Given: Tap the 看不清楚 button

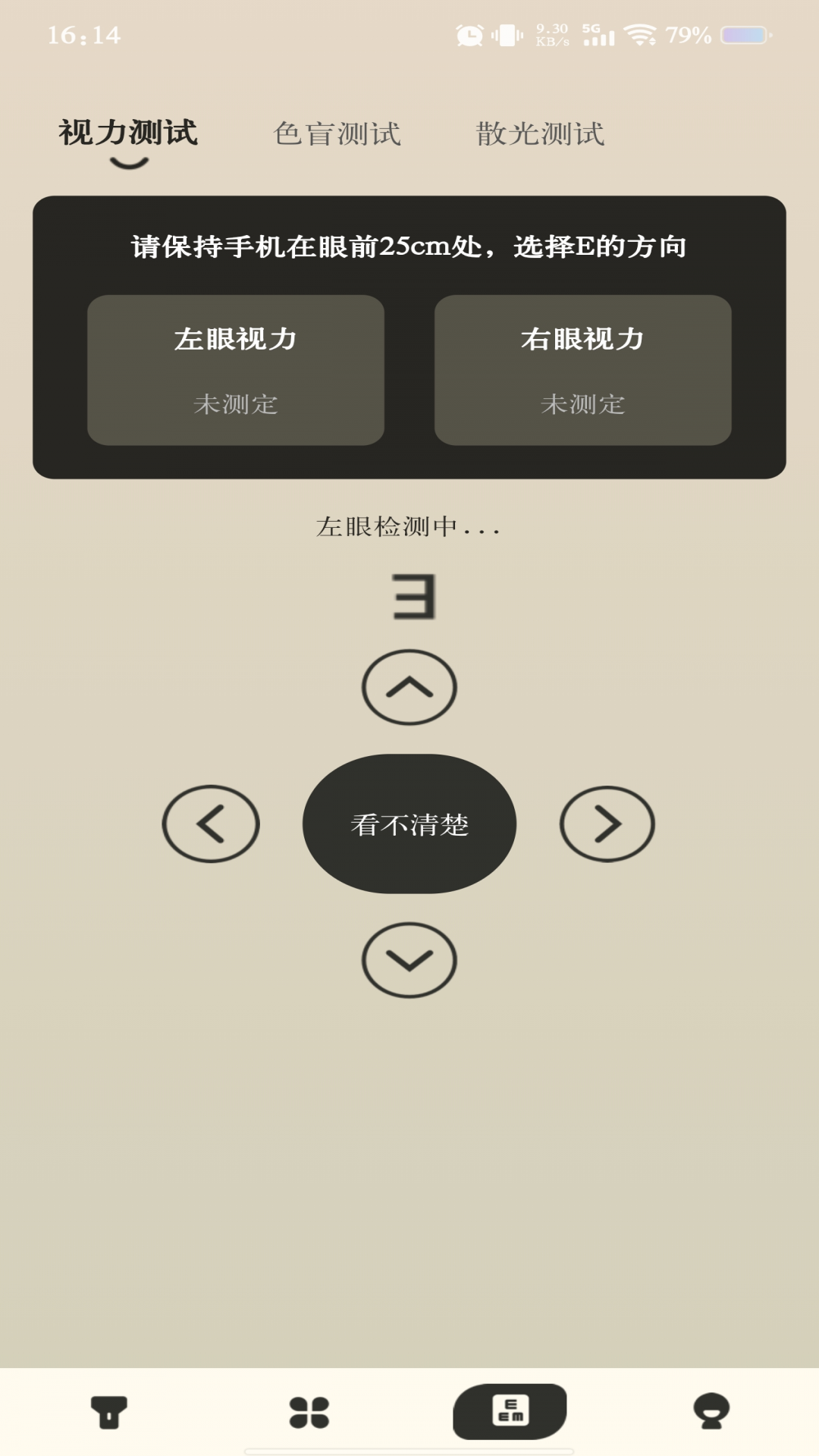Looking at the screenshot, I should click(409, 824).
